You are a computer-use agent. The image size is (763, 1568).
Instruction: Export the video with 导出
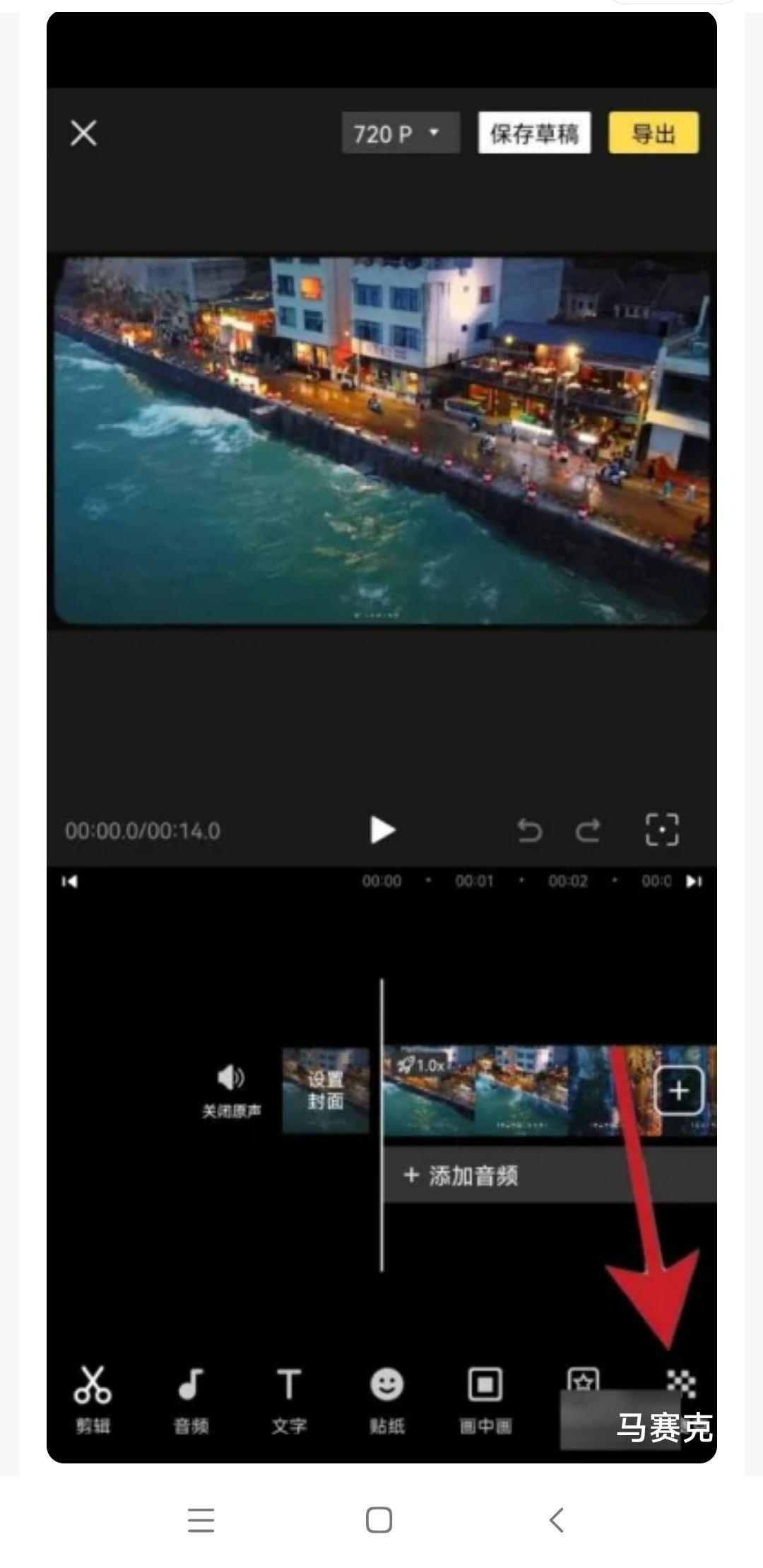coord(653,133)
